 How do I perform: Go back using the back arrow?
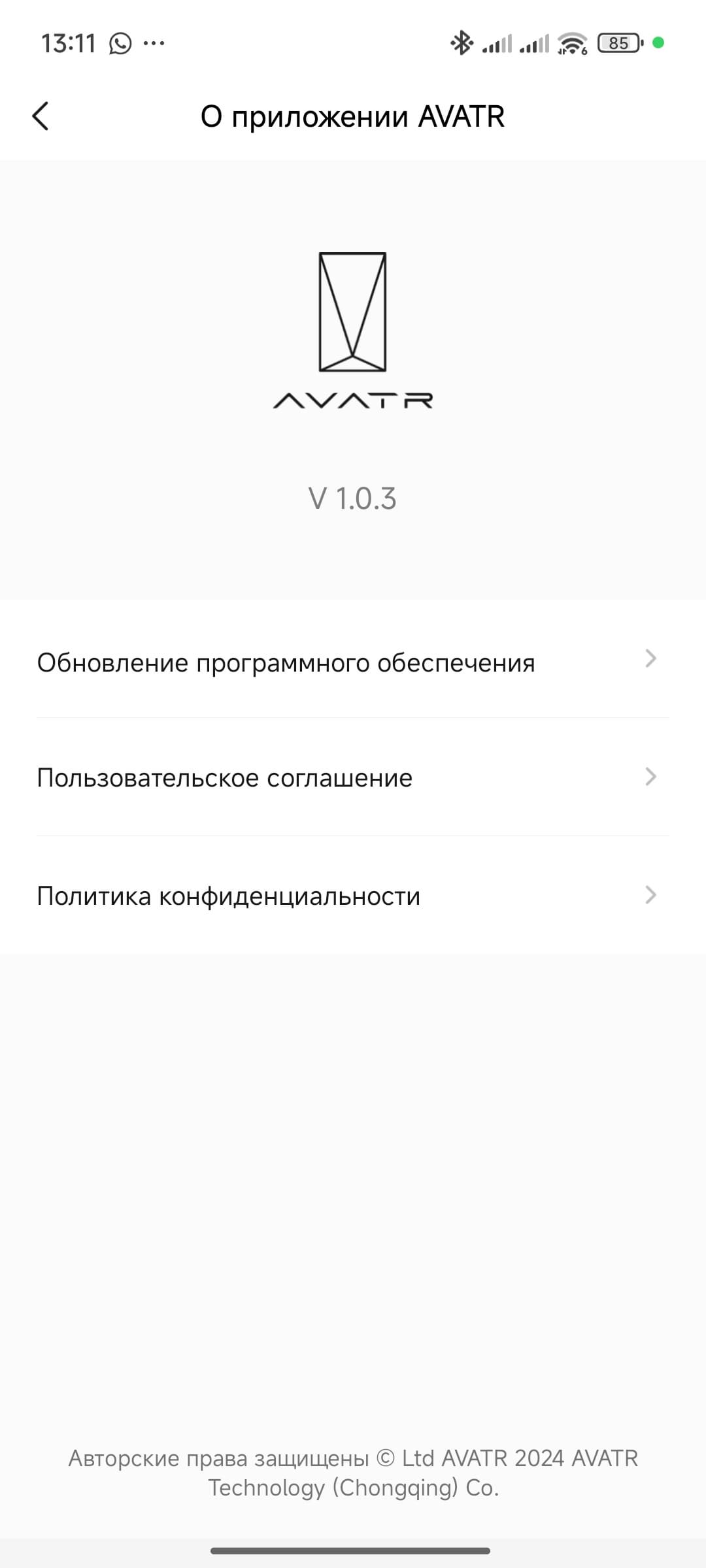(x=41, y=116)
